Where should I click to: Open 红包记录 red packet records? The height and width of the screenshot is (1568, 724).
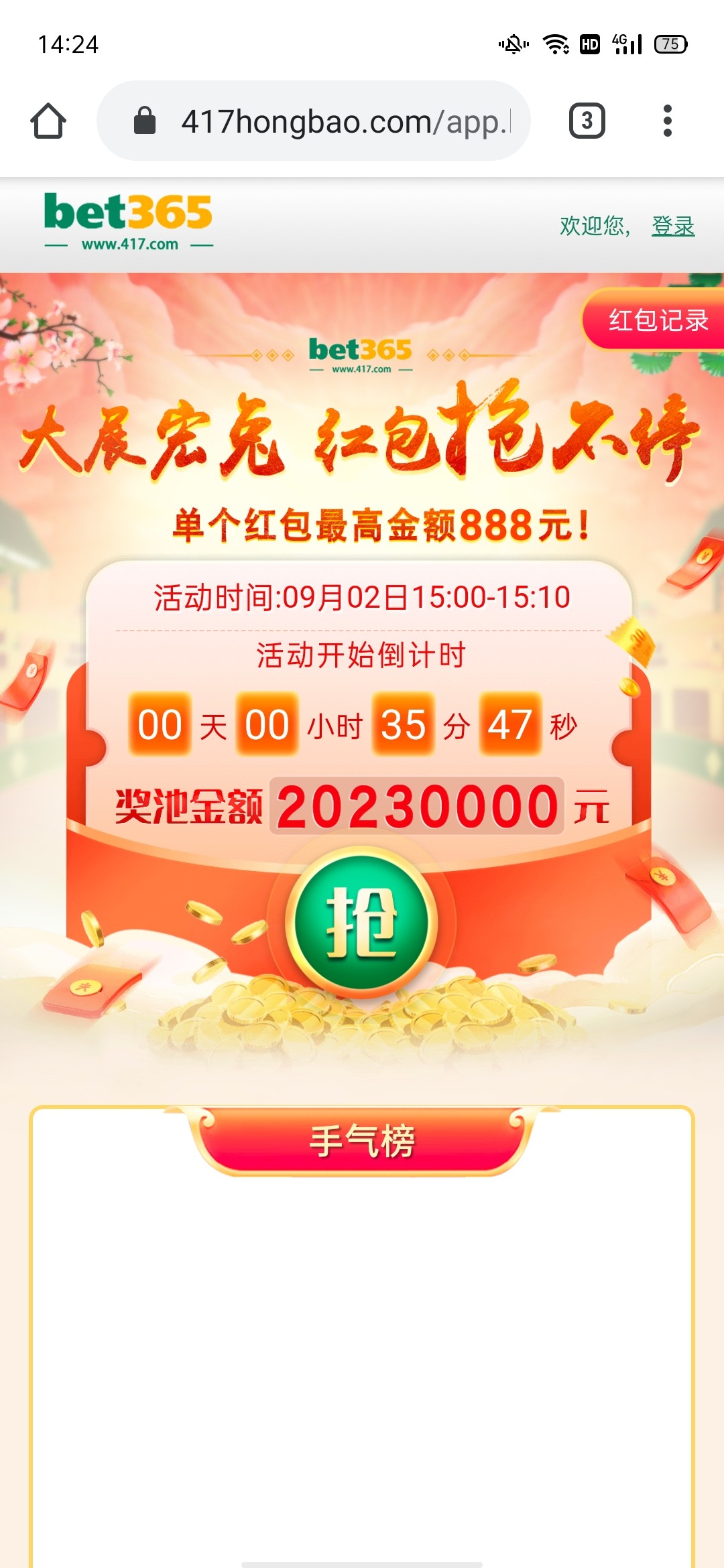[x=657, y=320]
